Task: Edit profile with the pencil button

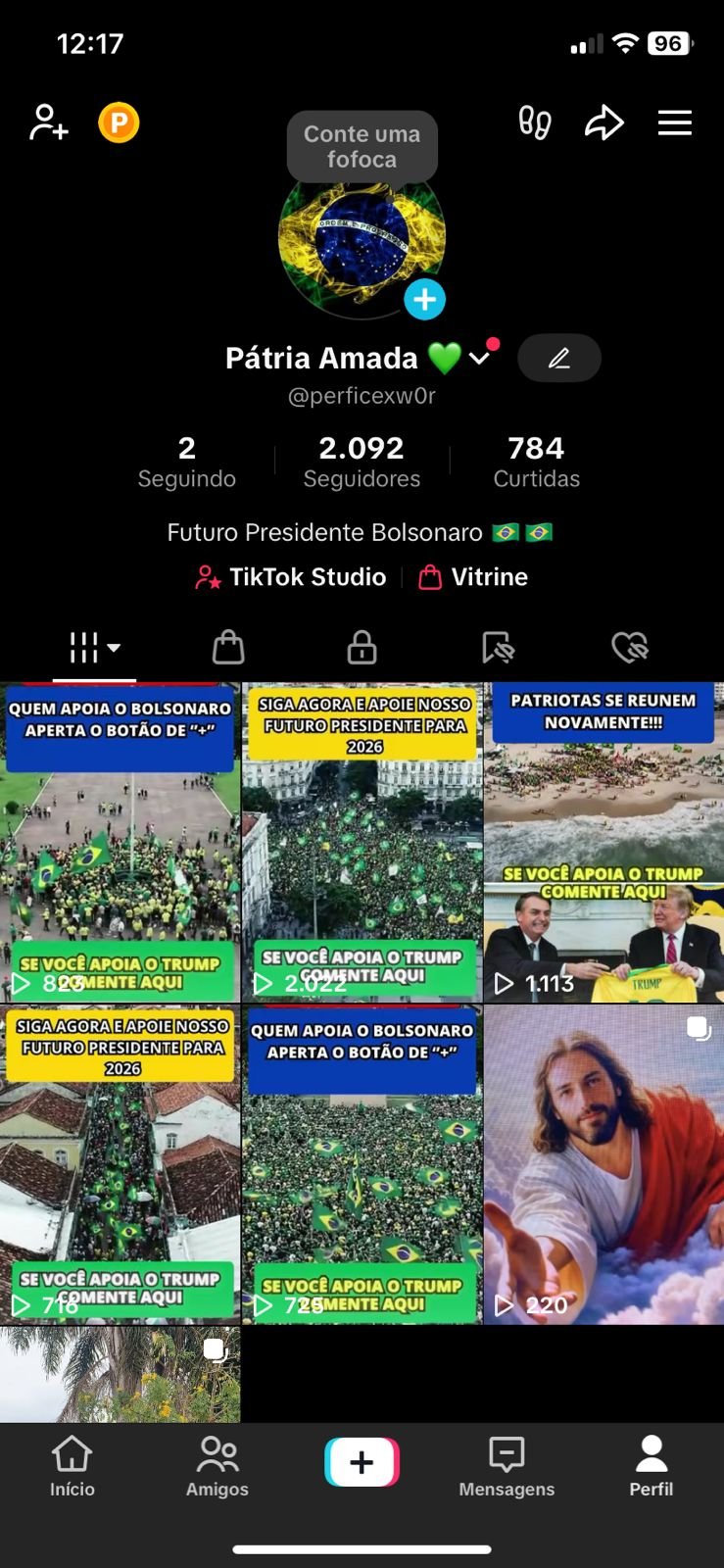Action: (558, 358)
